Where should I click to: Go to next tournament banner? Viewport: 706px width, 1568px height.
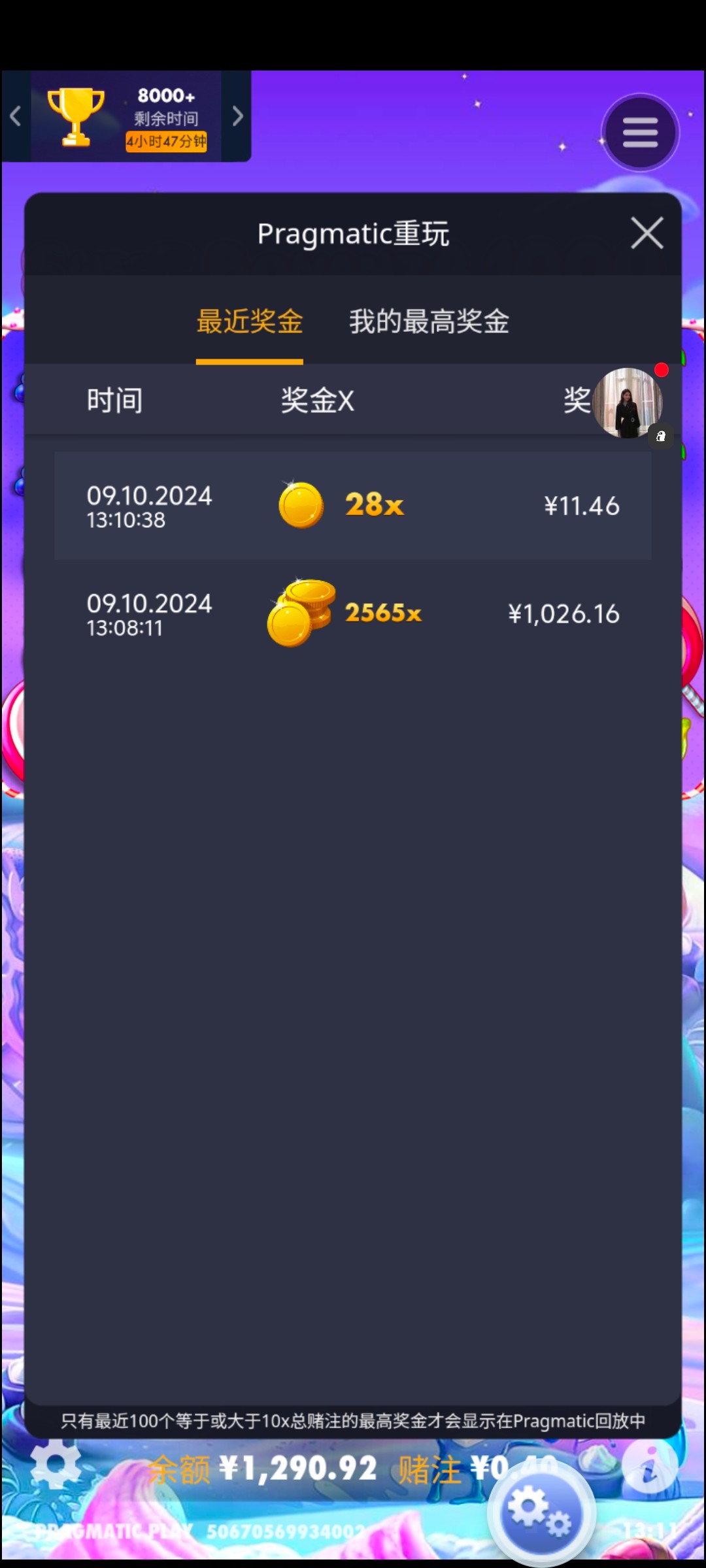(x=237, y=116)
